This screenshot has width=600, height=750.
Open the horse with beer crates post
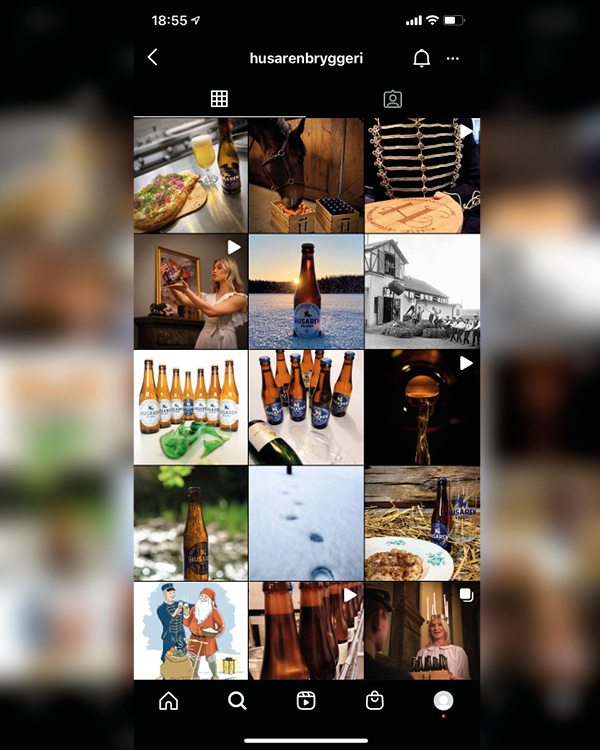pyautogui.click(x=306, y=175)
